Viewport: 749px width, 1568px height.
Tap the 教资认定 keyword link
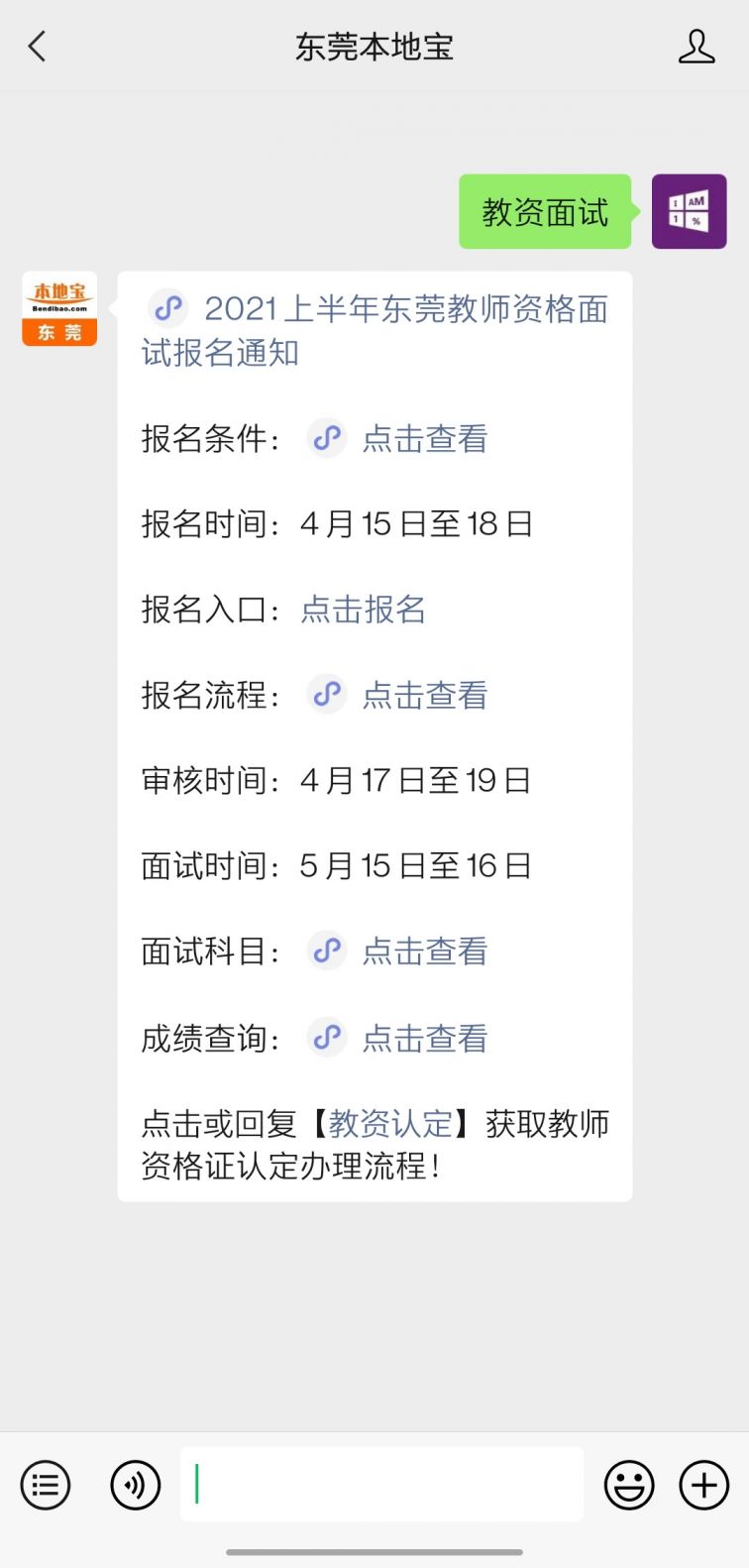click(x=390, y=1124)
